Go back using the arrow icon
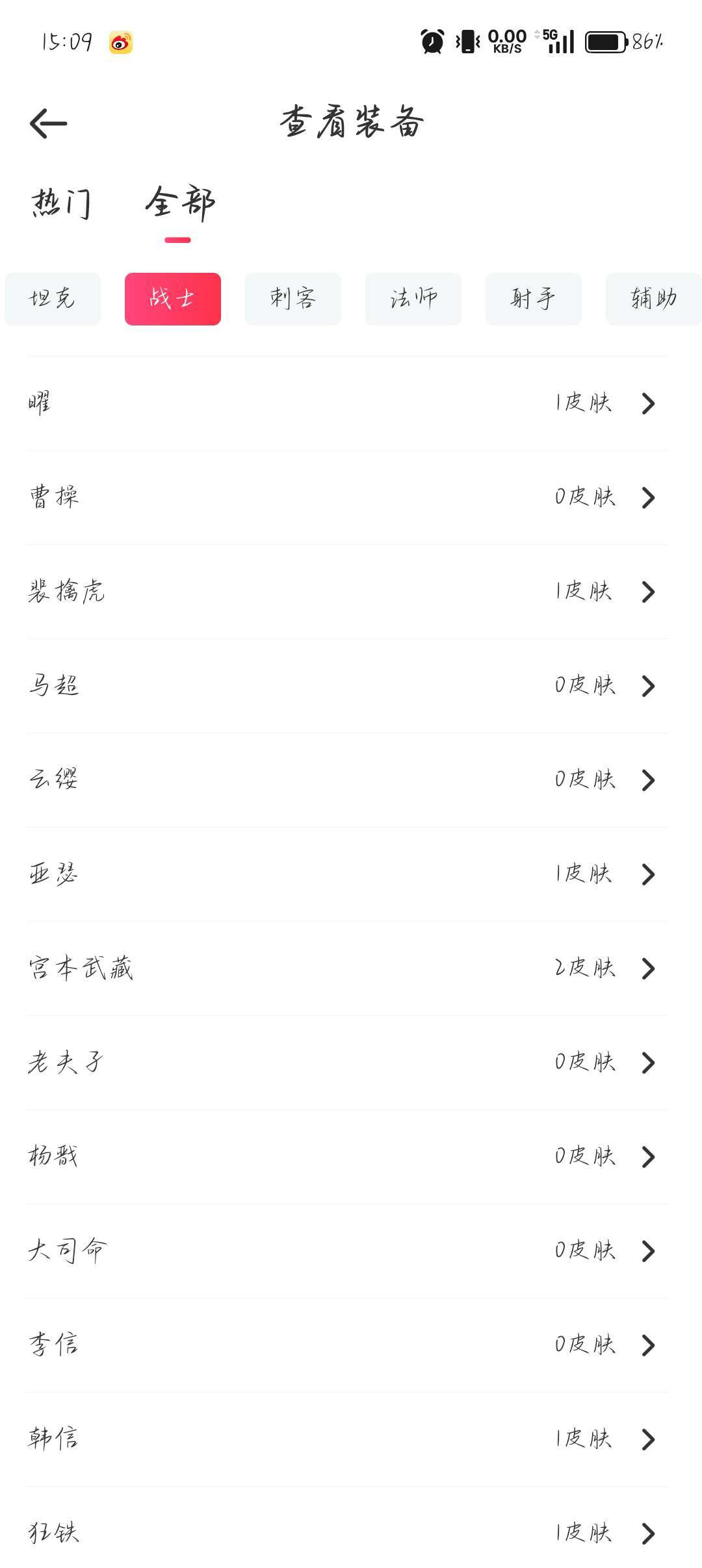Image resolution: width=702 pixels, height=1568 pixels. tap(49, 123)
